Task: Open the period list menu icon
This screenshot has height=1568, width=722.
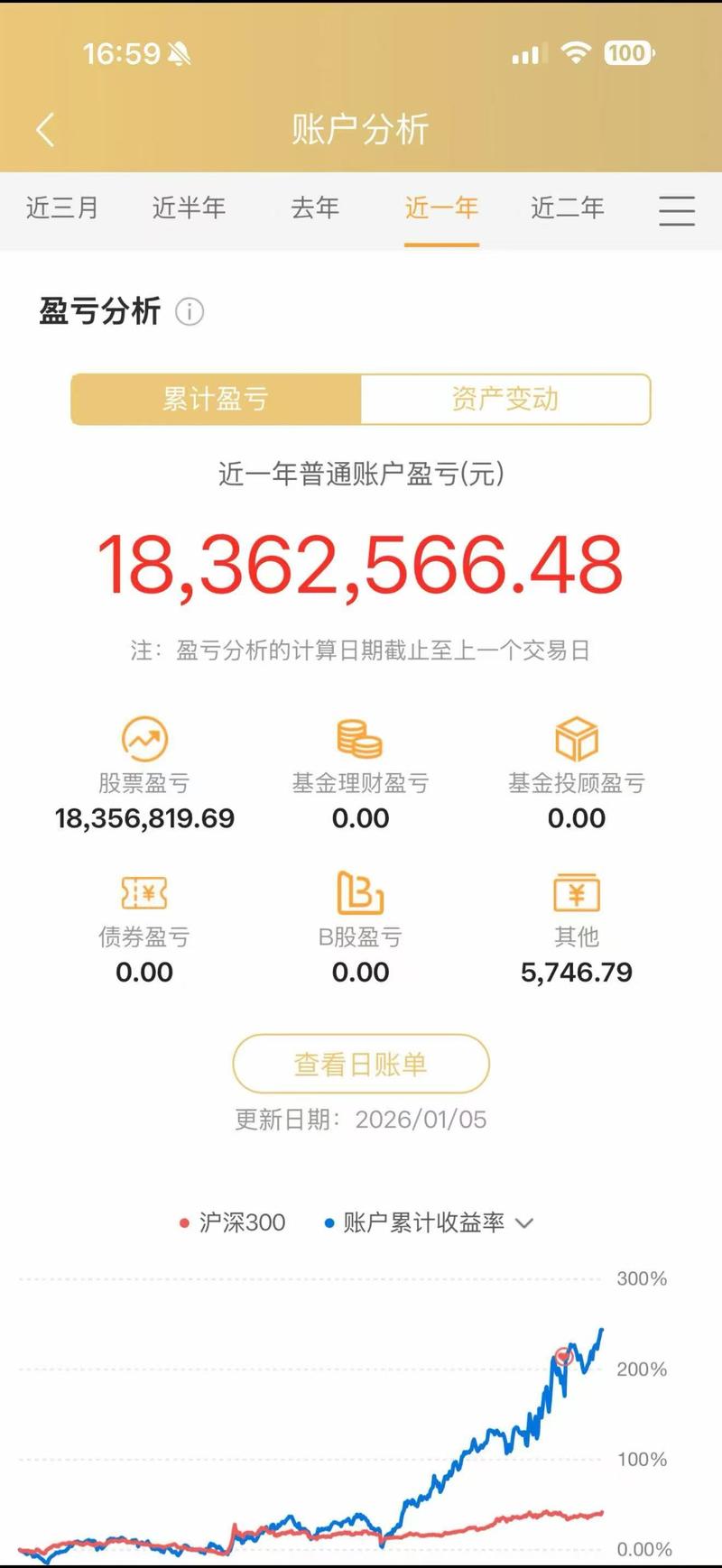Action: [677, 210]
